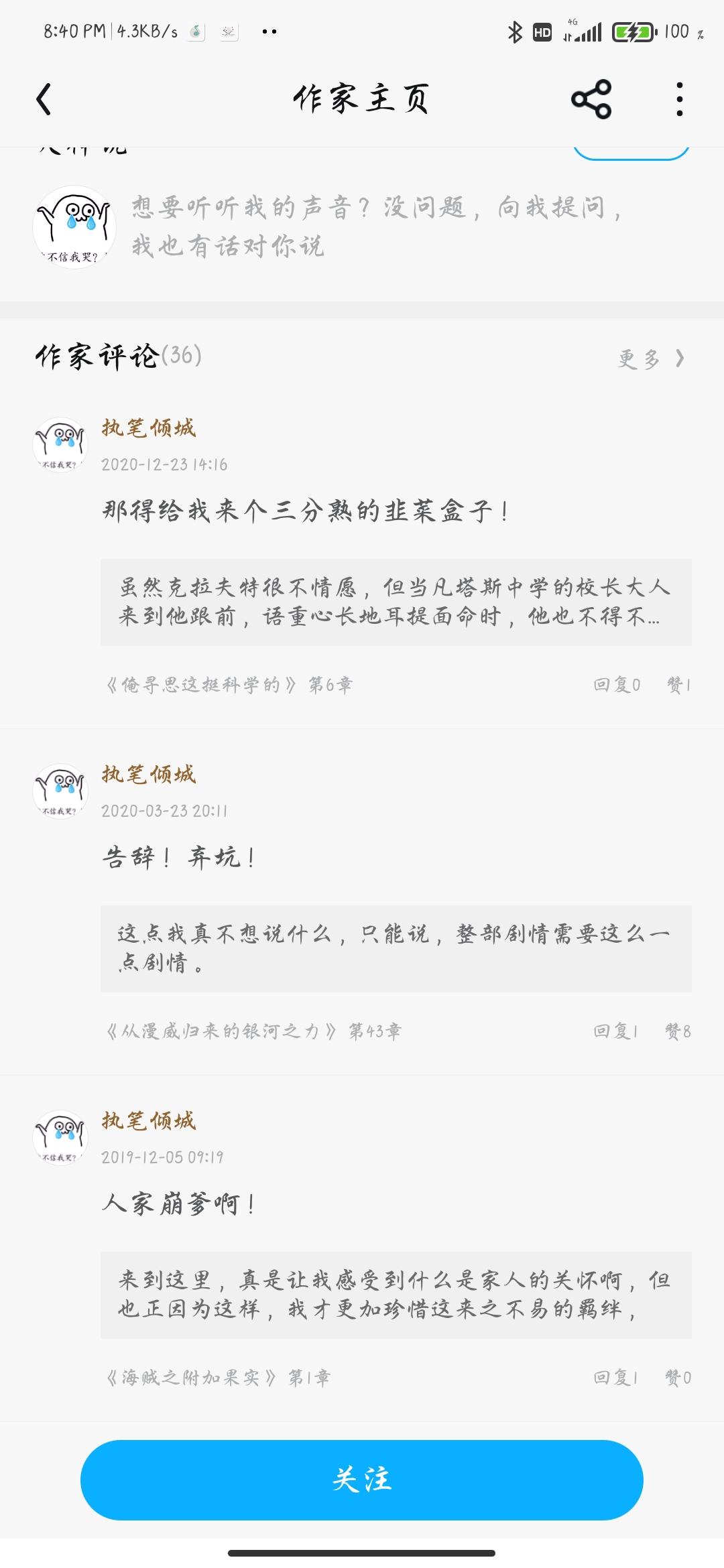This screenshot has height=1568, width=724.
Task: Tap 关注 to follow the author
Action: click(362, 1480)
